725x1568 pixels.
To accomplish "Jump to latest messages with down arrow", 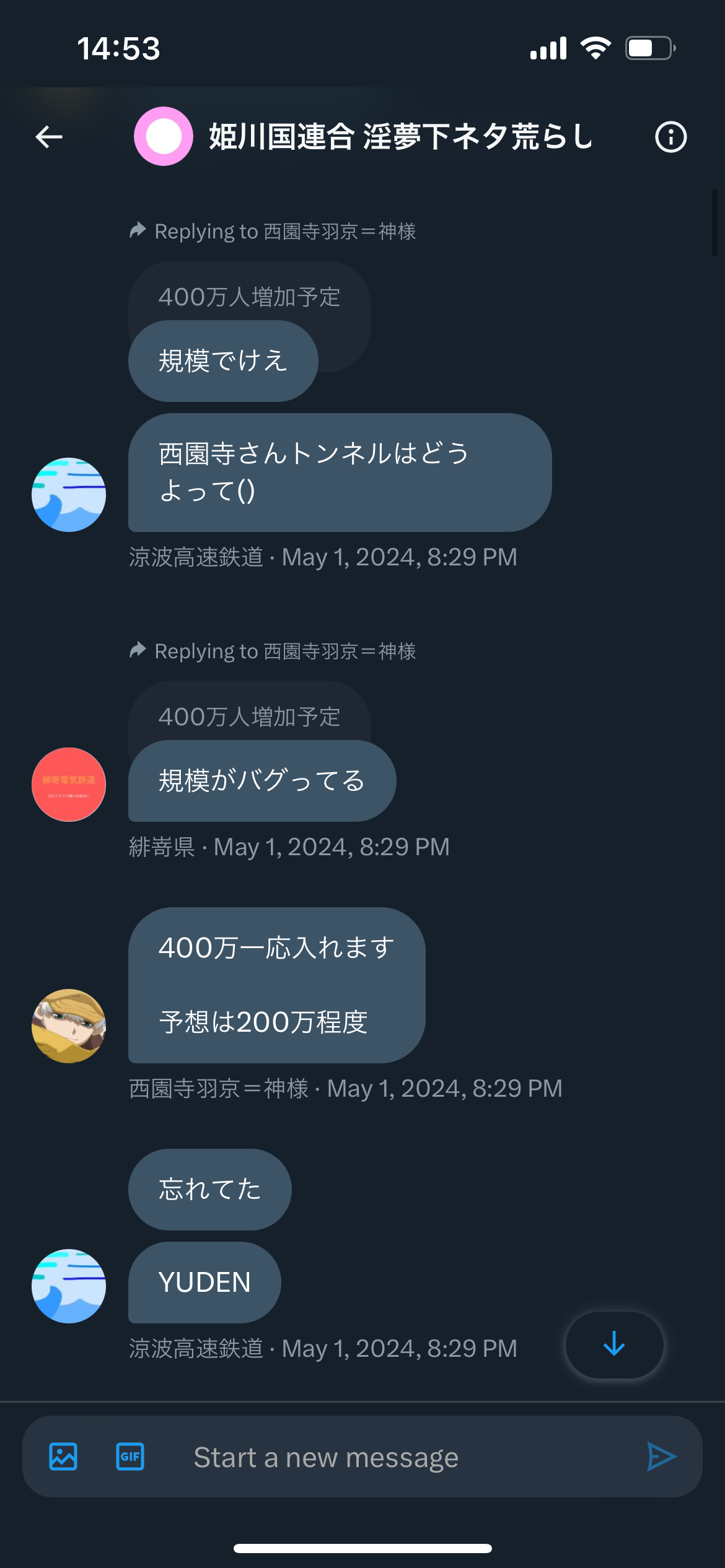I will 614,1344.
